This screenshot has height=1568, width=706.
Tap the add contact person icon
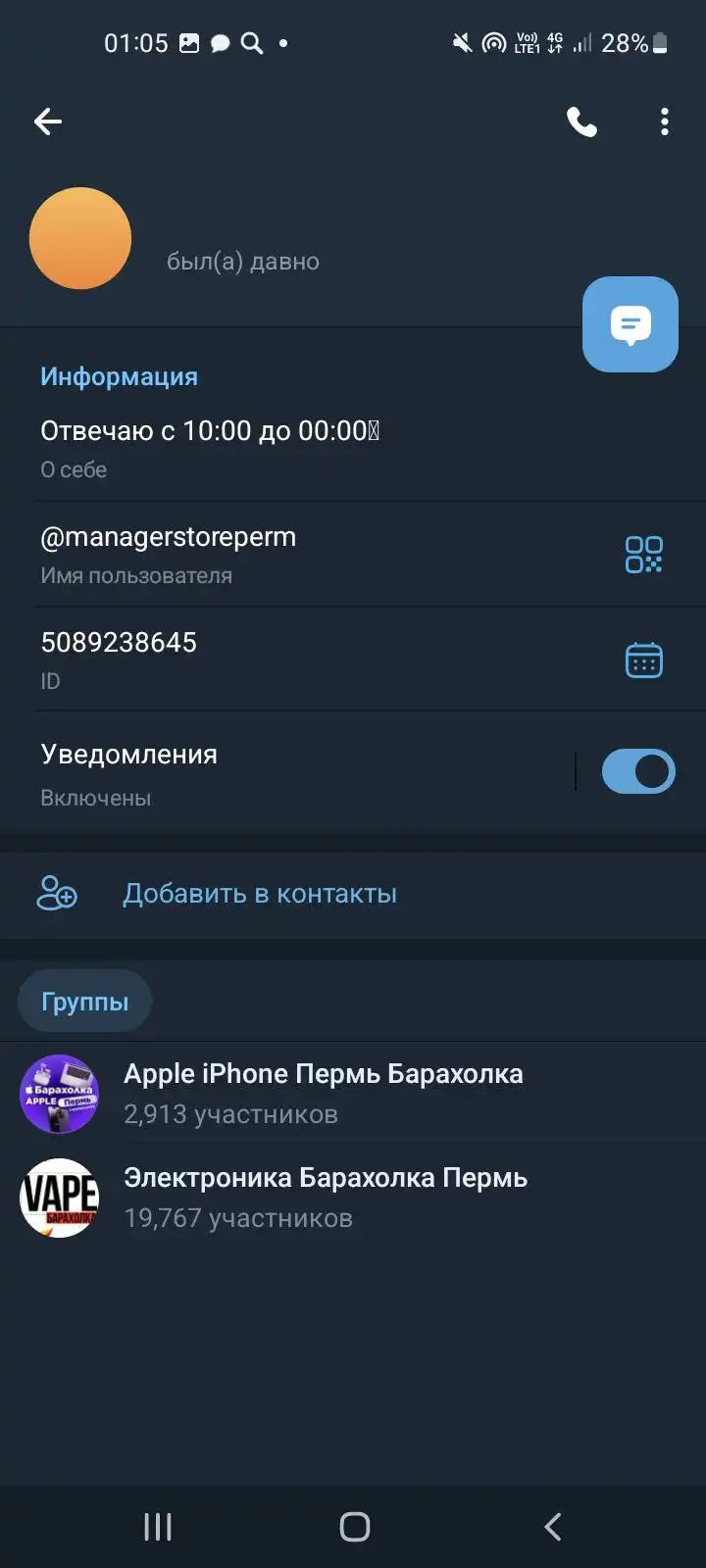tap(57, 894)
